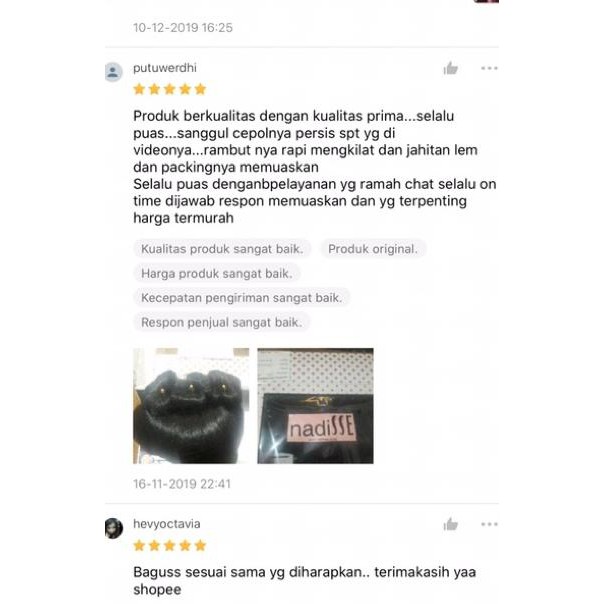Image resolution: width=604 pixels, height=604 pixels.
Task: Like hevyoctavia's review
Action: point(451,524)
